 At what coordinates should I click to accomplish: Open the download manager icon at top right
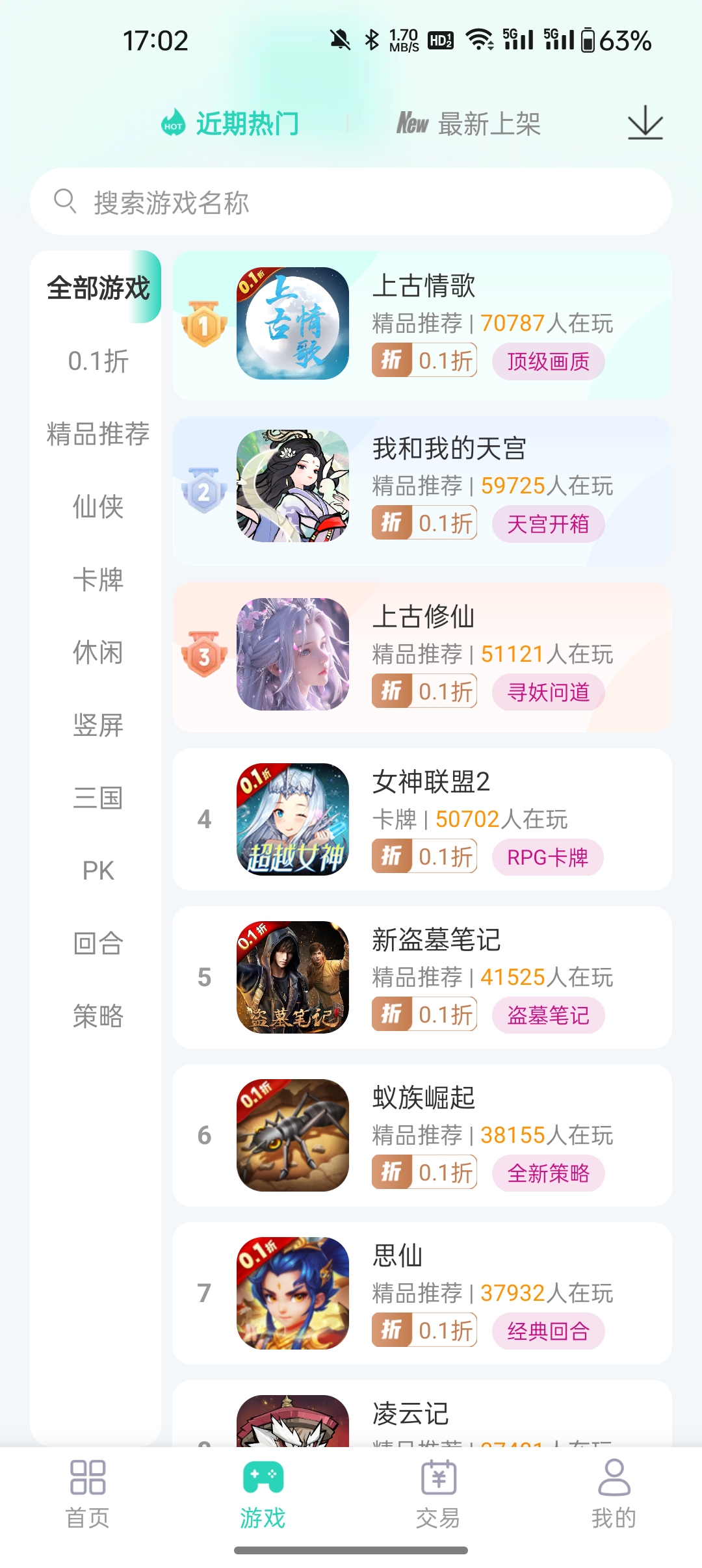(645, 124)
